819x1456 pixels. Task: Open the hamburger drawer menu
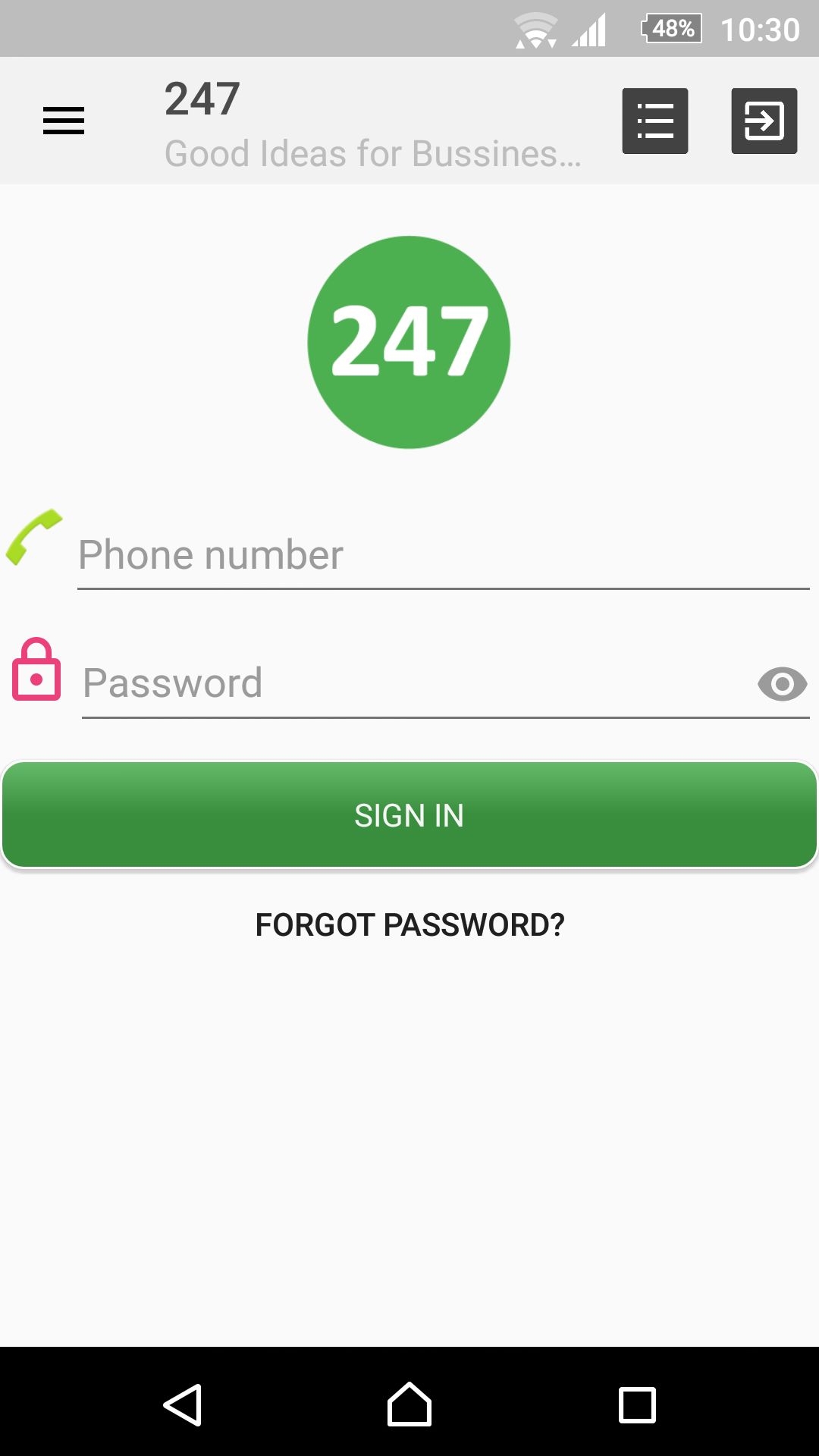(x=64, y=121)
